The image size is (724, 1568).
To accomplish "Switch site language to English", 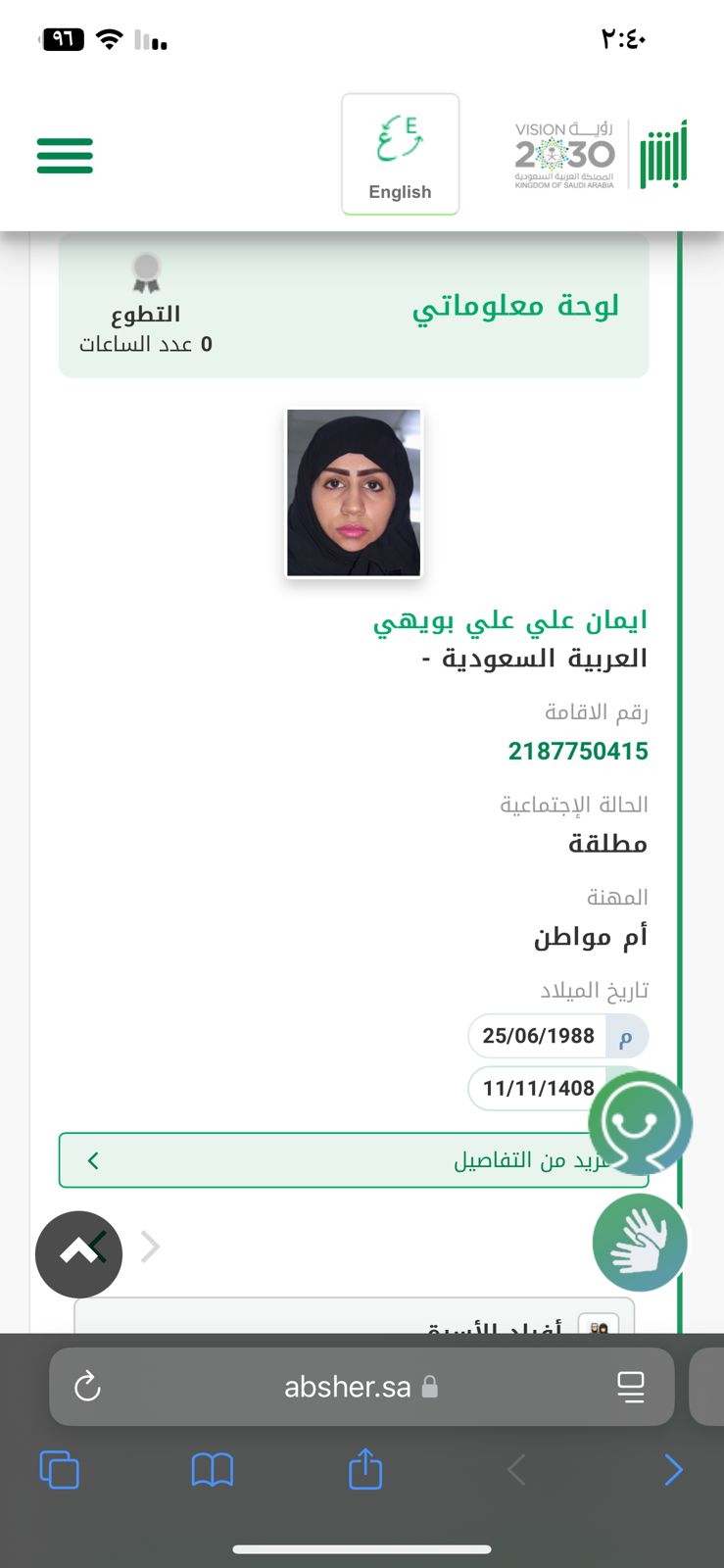I will [400, 155].
